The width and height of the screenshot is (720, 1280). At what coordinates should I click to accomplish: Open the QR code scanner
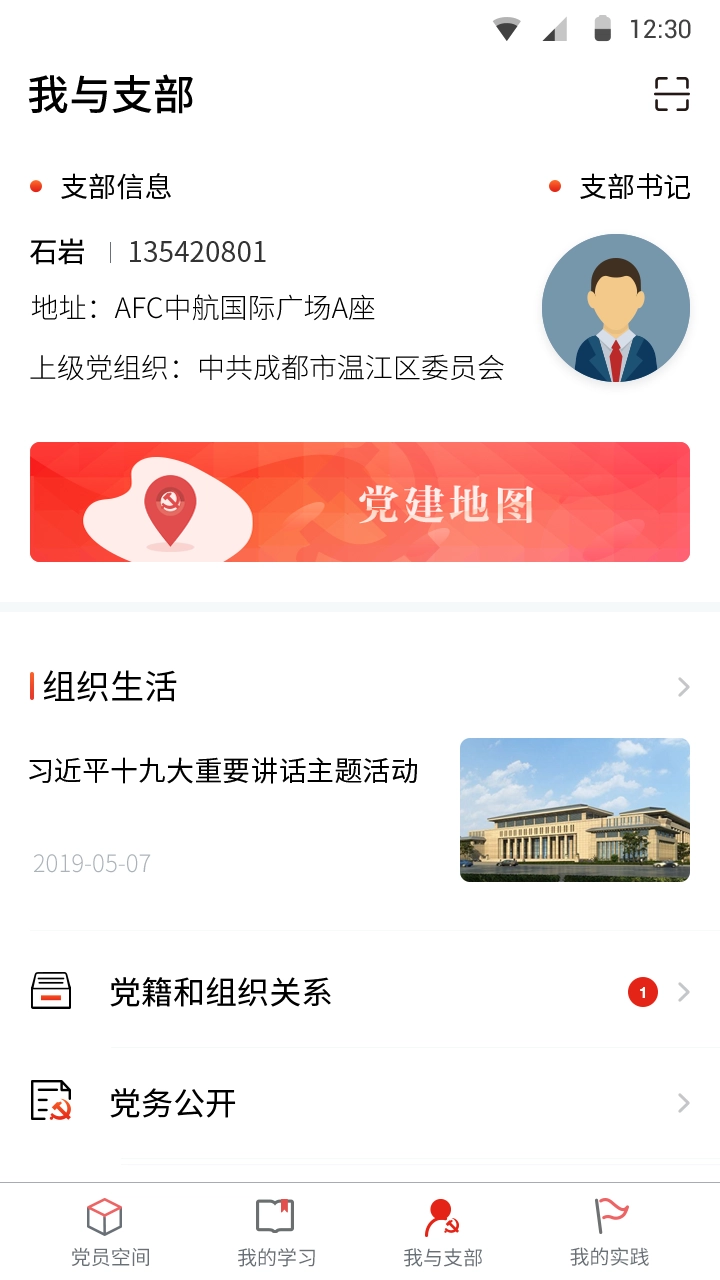click(x=674, y=94)
